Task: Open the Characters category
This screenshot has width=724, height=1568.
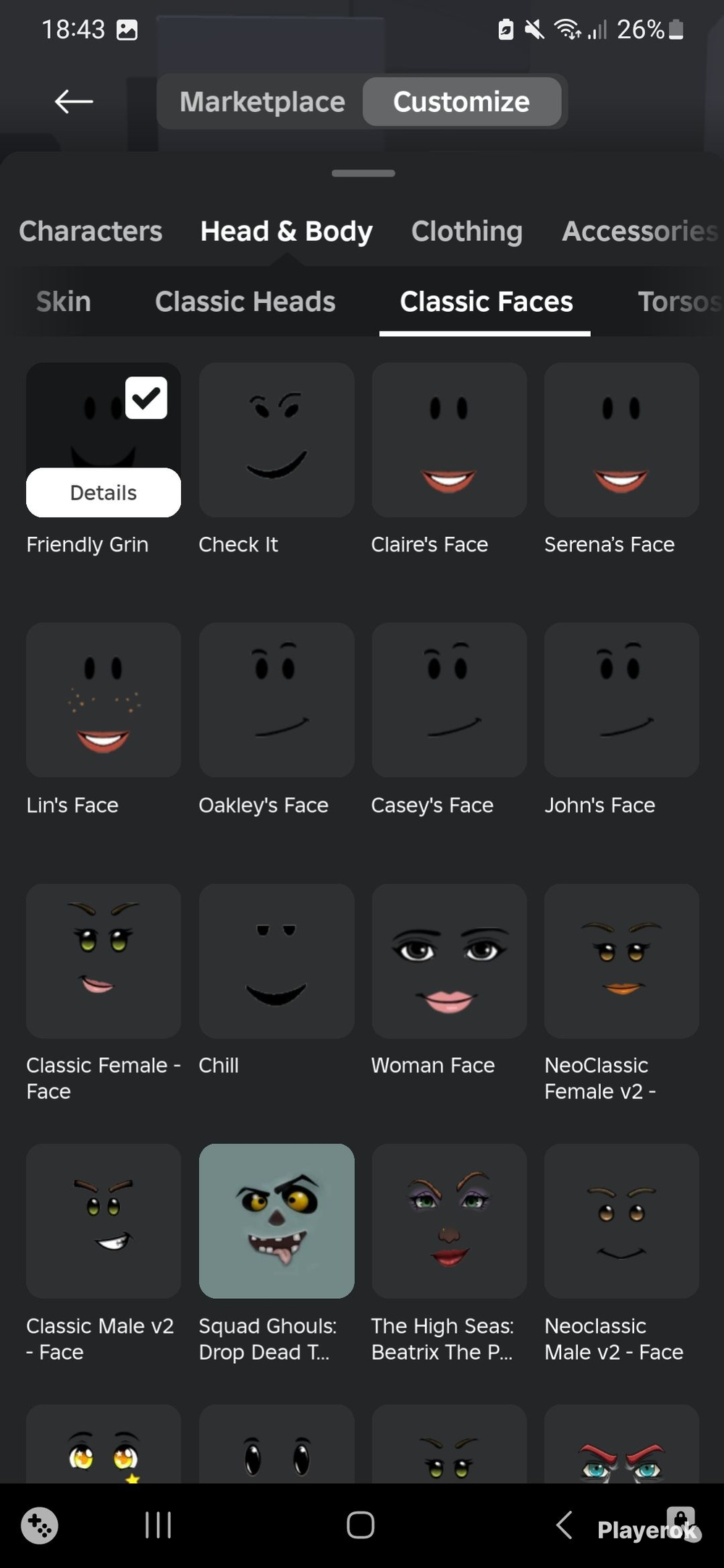Action: point(90,232)
